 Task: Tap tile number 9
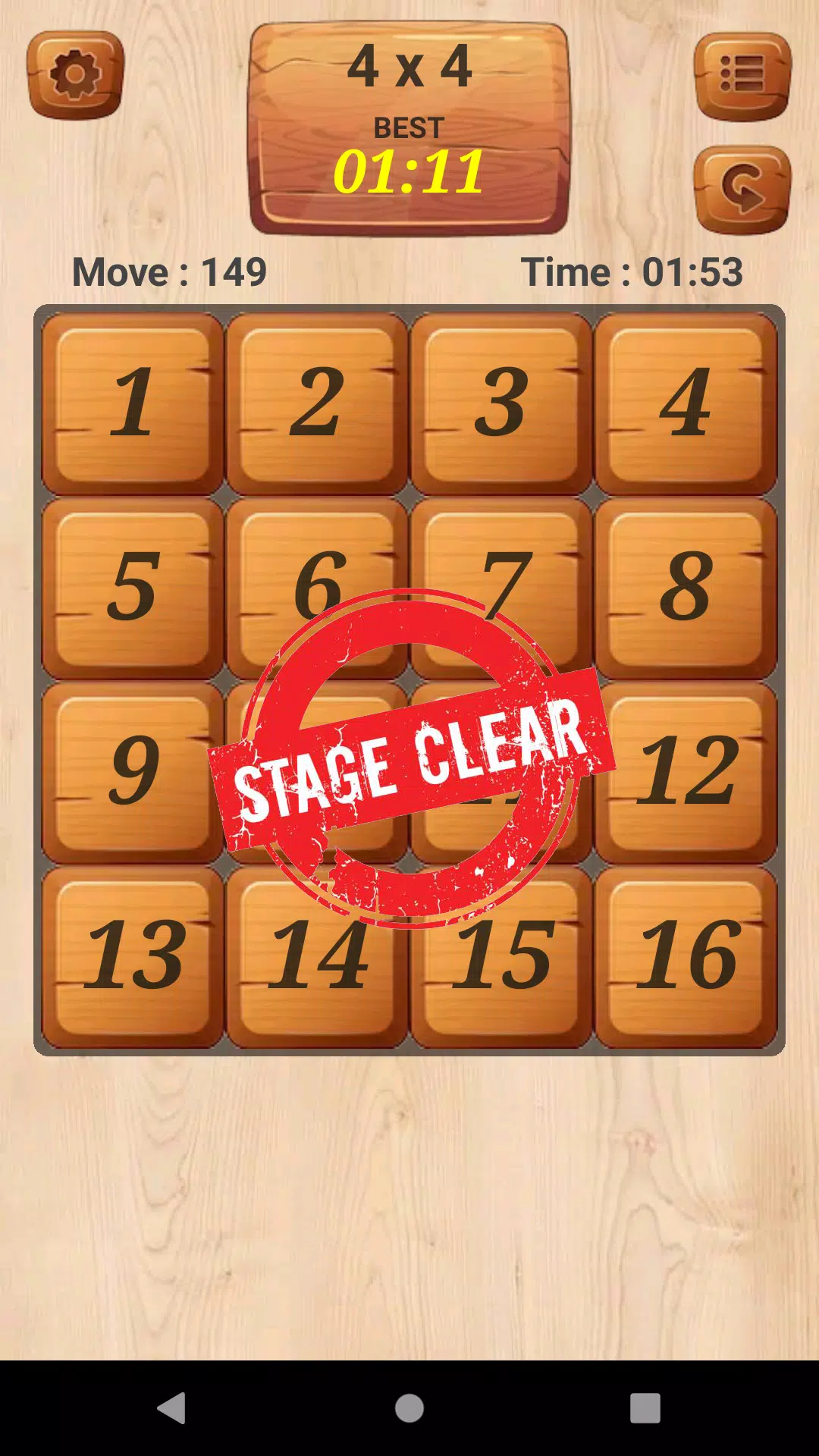[x=133, y=772]
